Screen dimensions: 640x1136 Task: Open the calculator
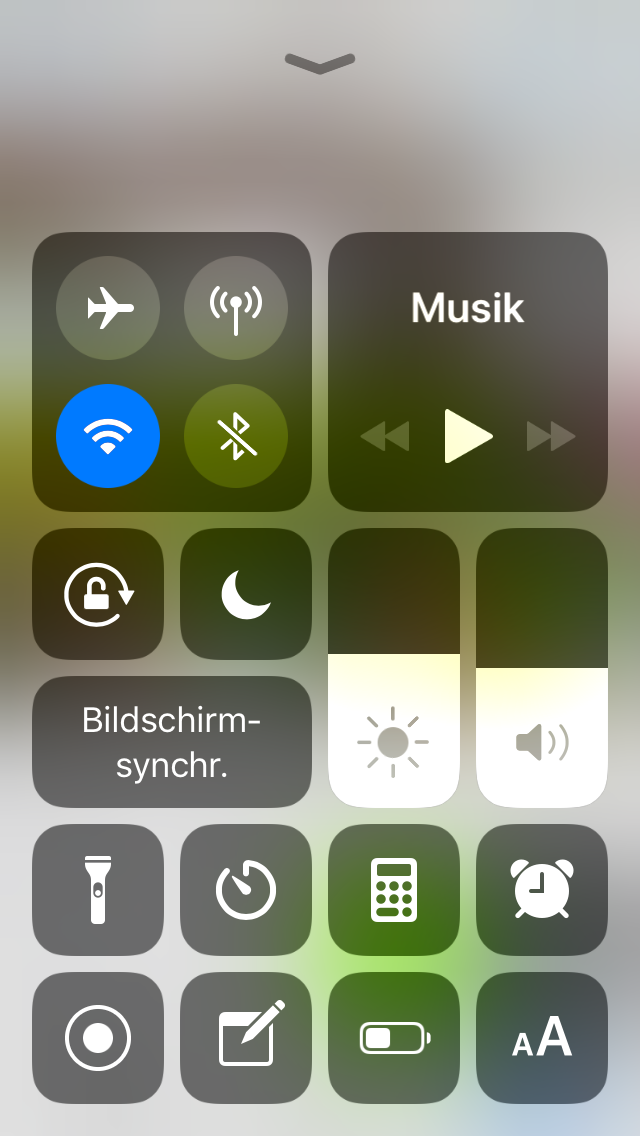pos(394,890)
